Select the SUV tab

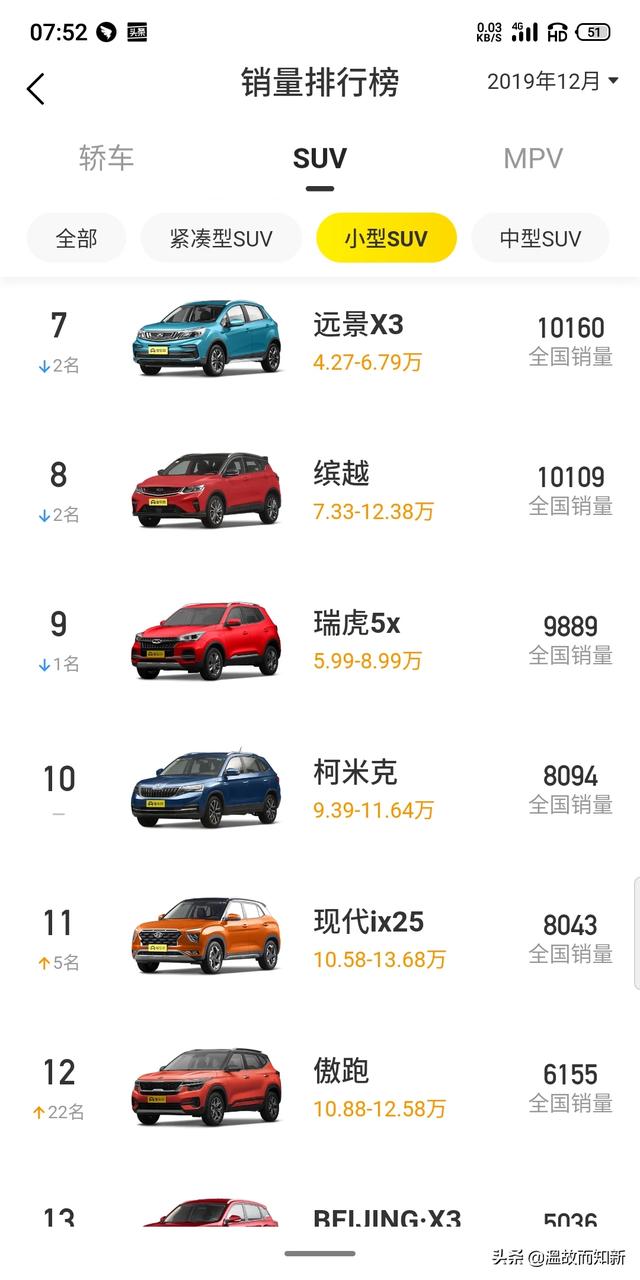(320, 158)
